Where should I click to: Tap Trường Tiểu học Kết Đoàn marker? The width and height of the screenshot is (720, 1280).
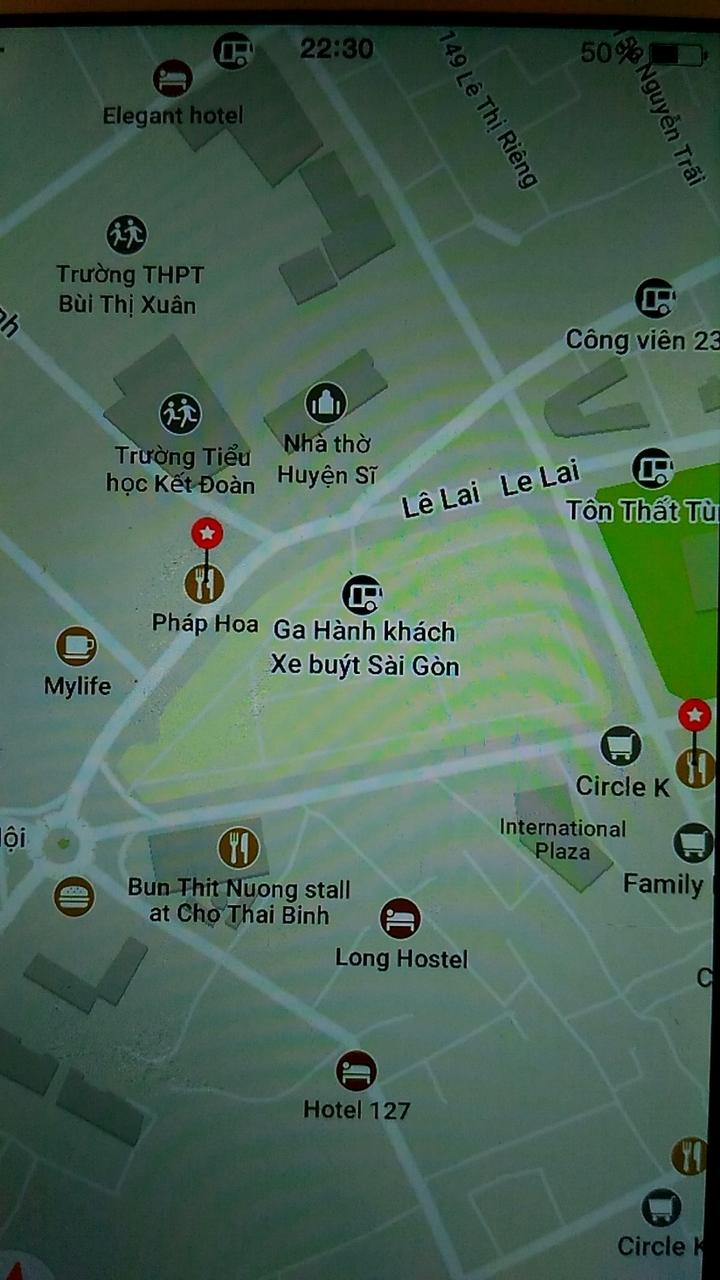click(180, 413)
